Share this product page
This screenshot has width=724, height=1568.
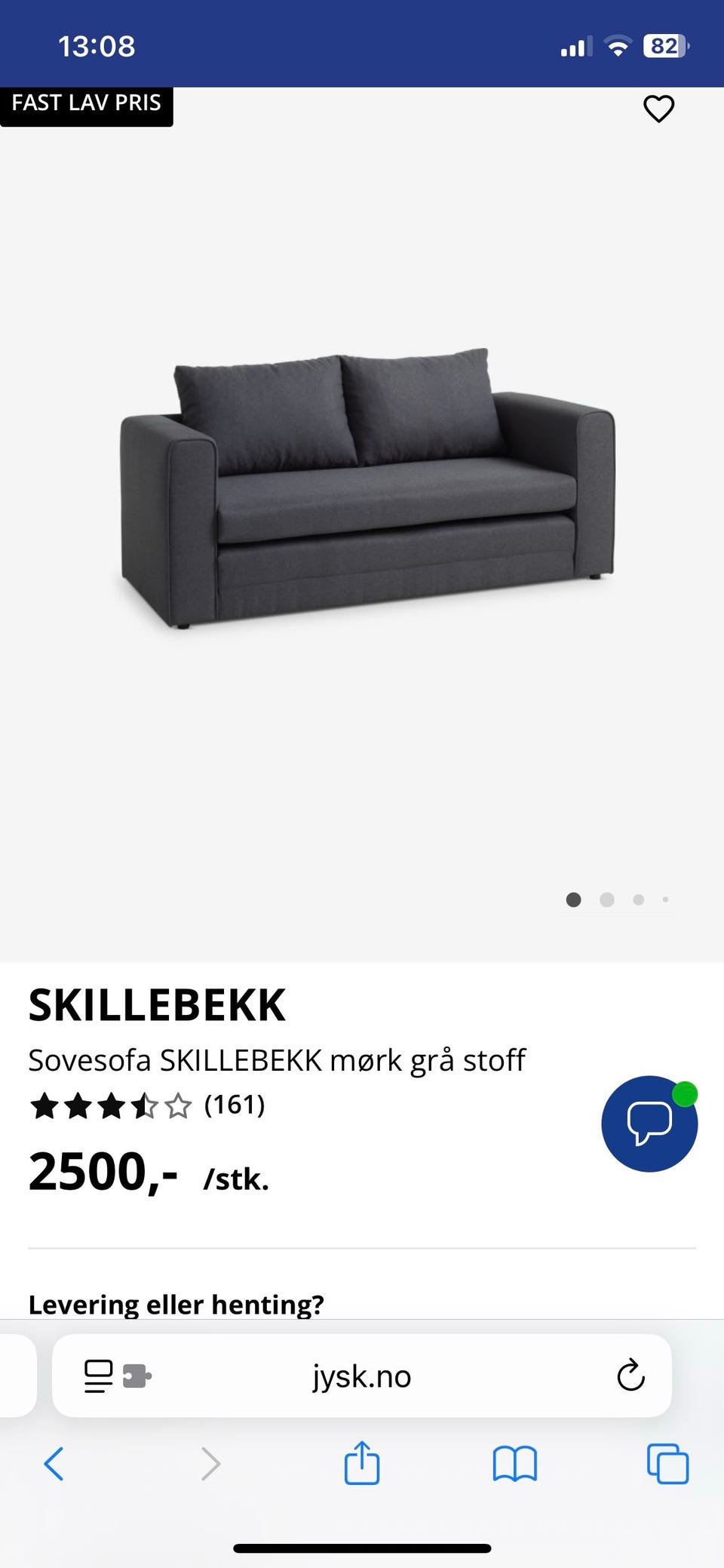click(361, 1464)
